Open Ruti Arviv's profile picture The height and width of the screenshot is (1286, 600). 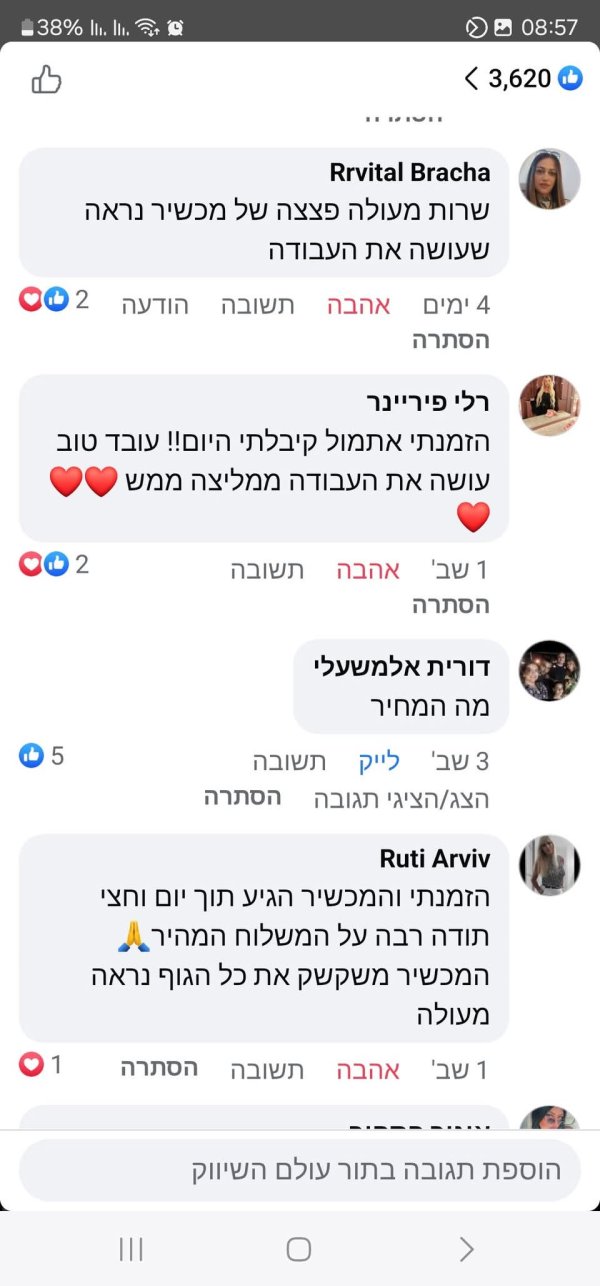[x=549, y=865]
